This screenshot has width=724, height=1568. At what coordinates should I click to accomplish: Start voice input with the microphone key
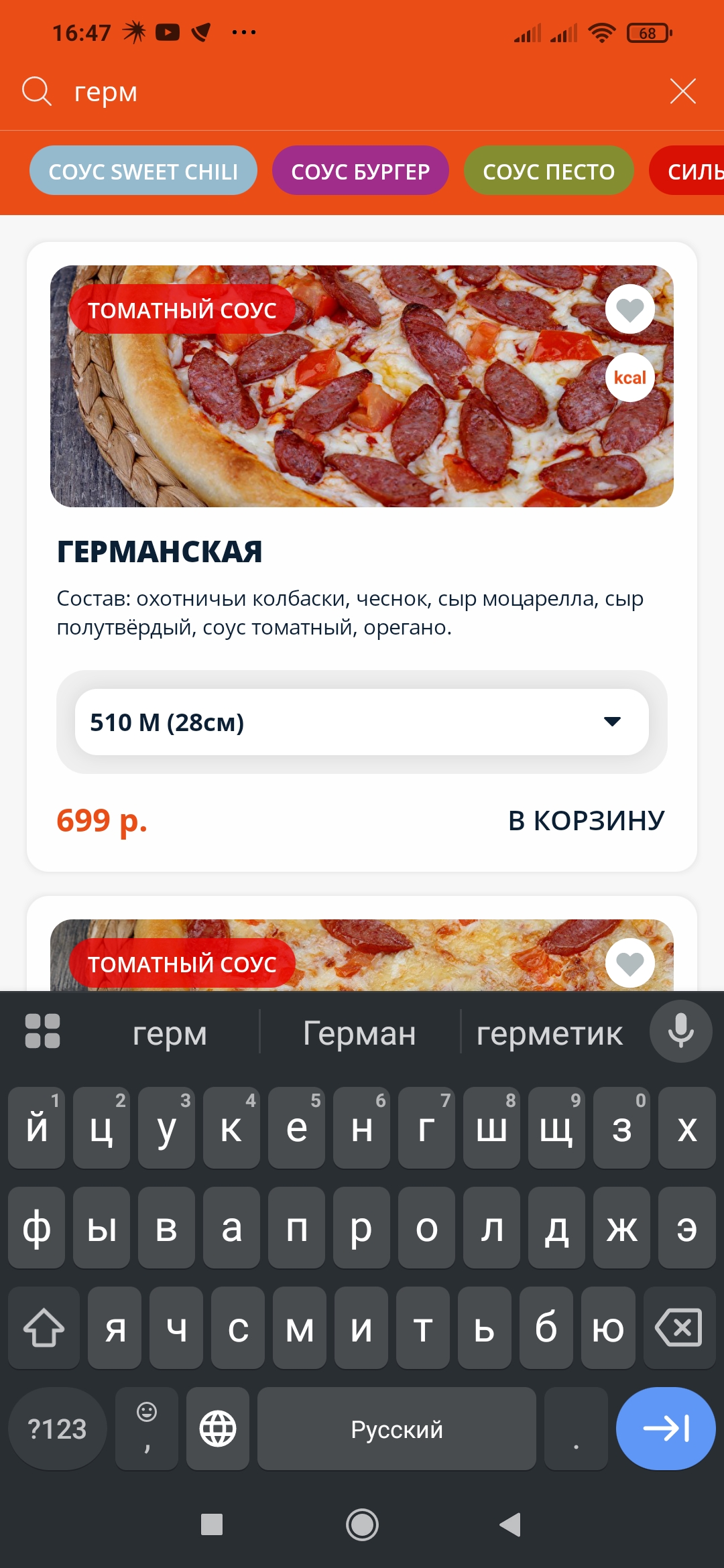[x=680, y=1031]
